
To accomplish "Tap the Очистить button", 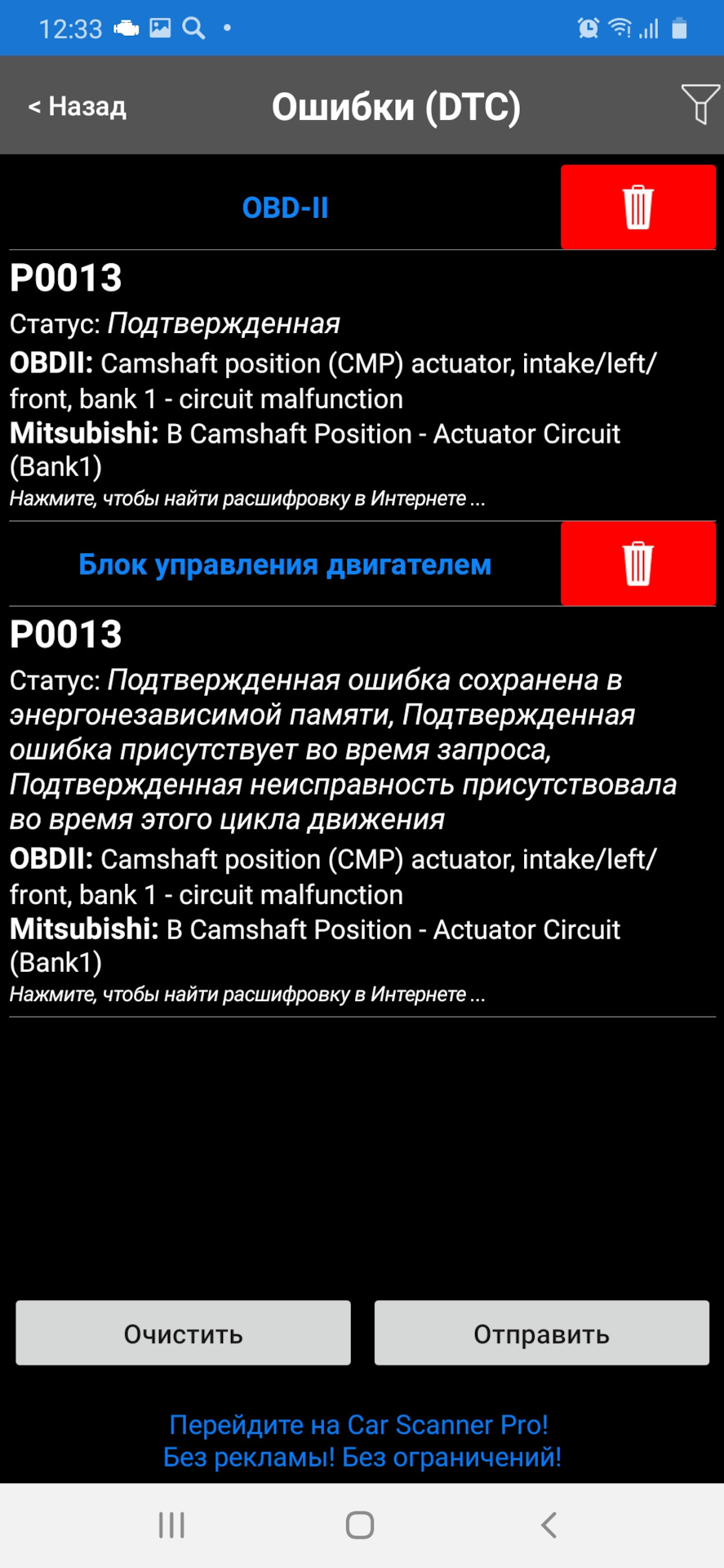I will point(183,1334).
